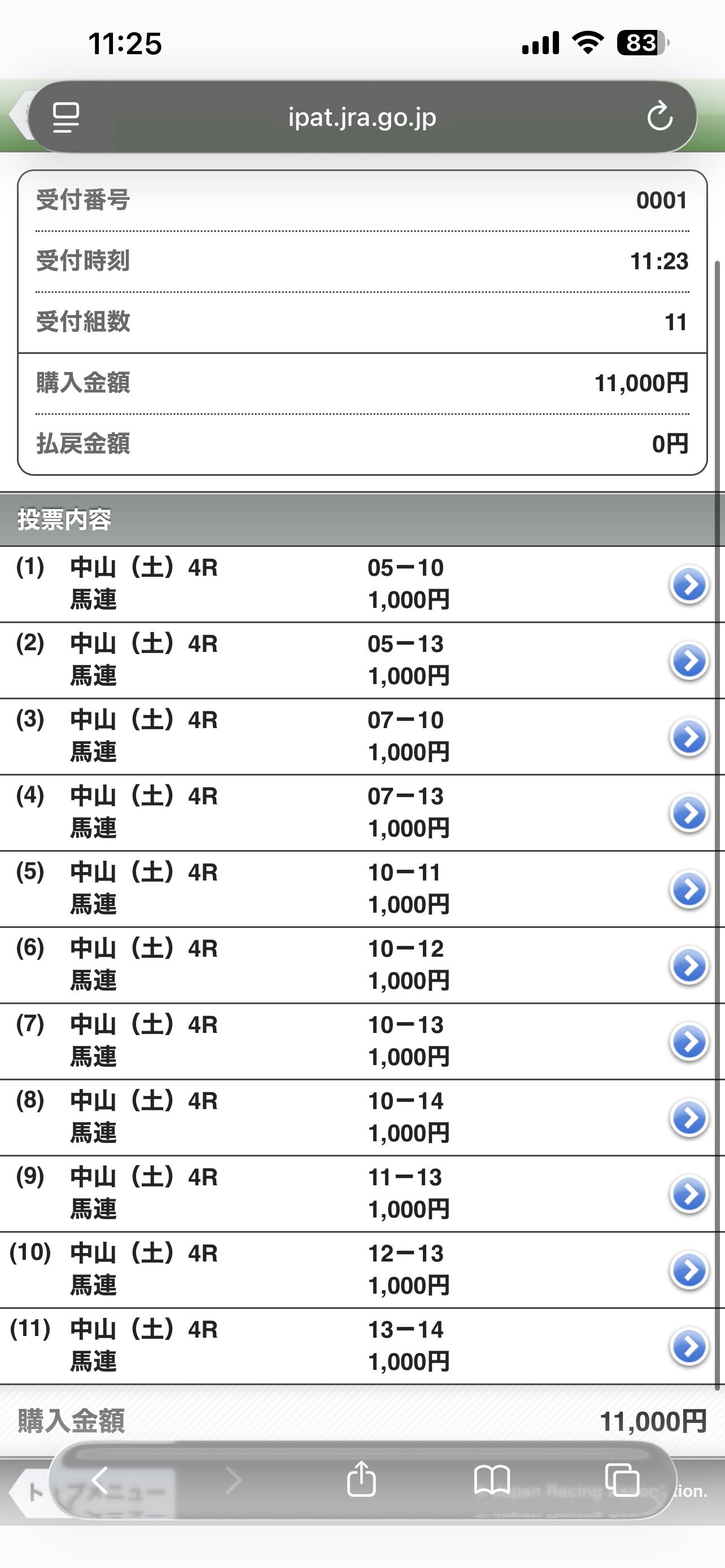This screenshot has width=725, height=1568.
Task: Show all open Safari tabs
Action: (x=622, y=1479)
